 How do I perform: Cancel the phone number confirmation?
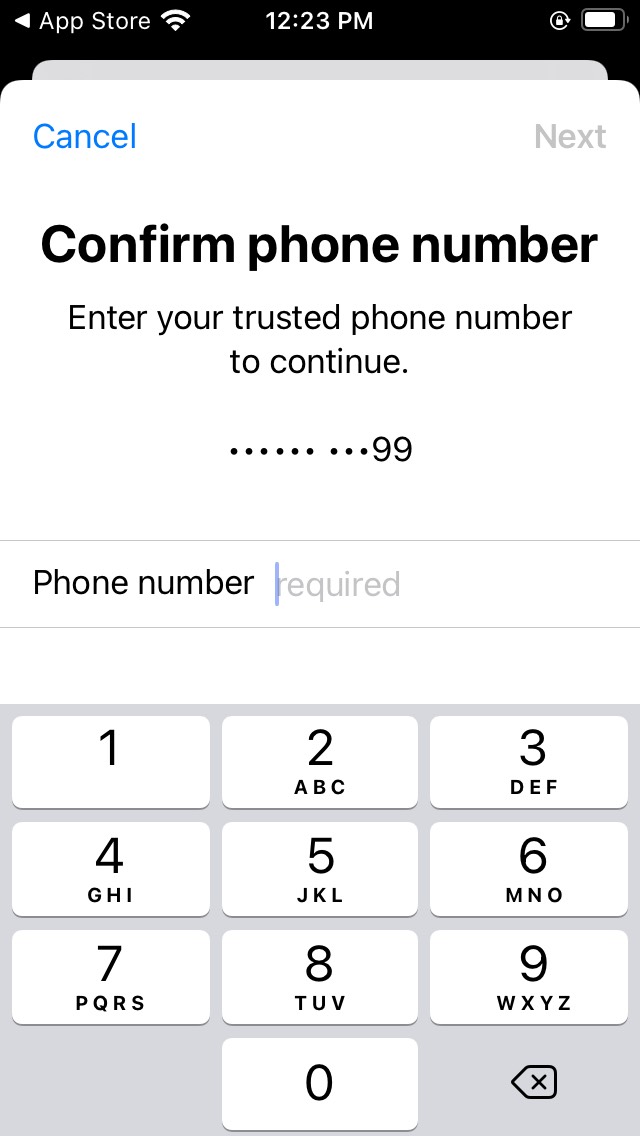click(x=85, y=136)
